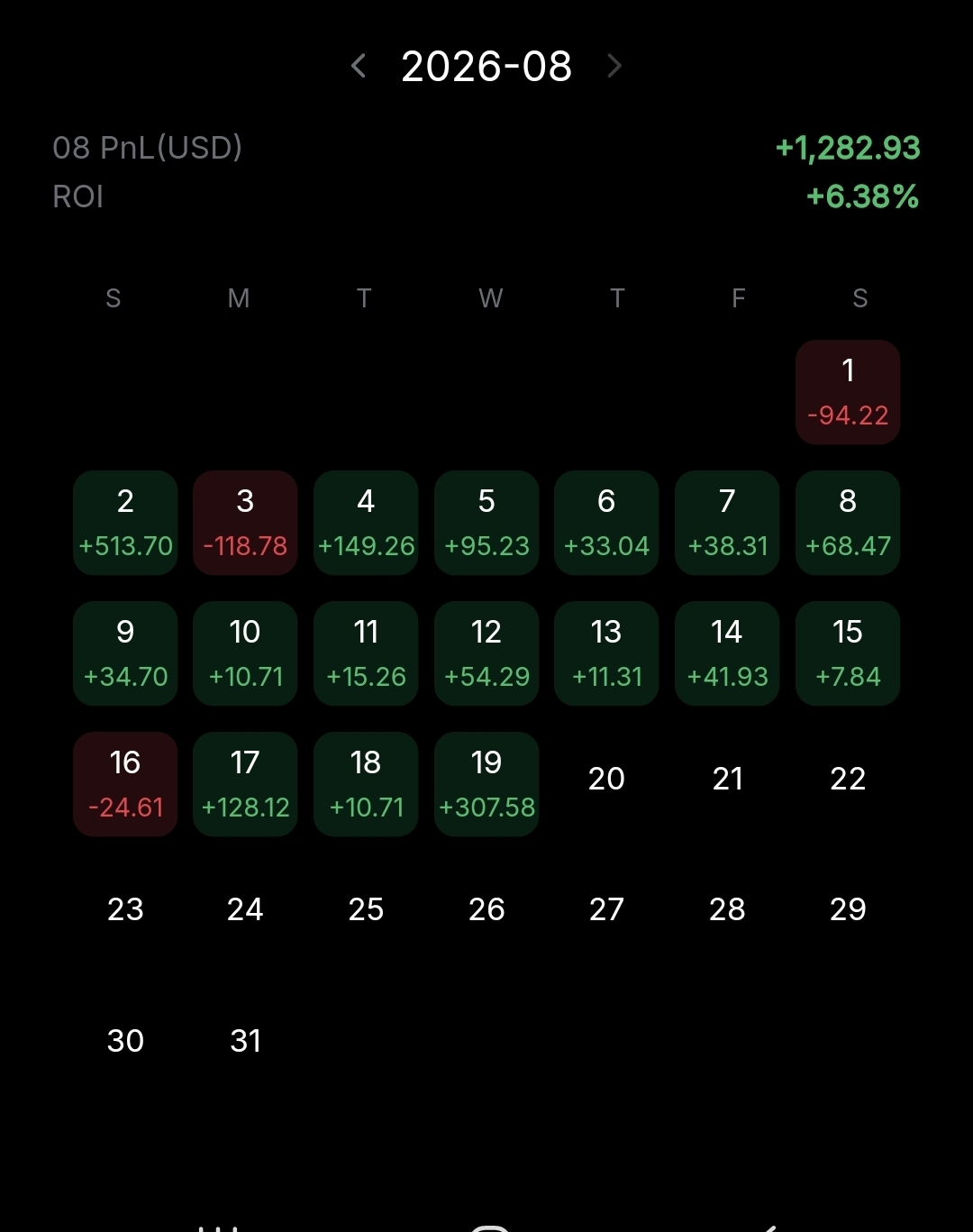
Task: Select day 14 with +41.93
Action: point(727,653)
